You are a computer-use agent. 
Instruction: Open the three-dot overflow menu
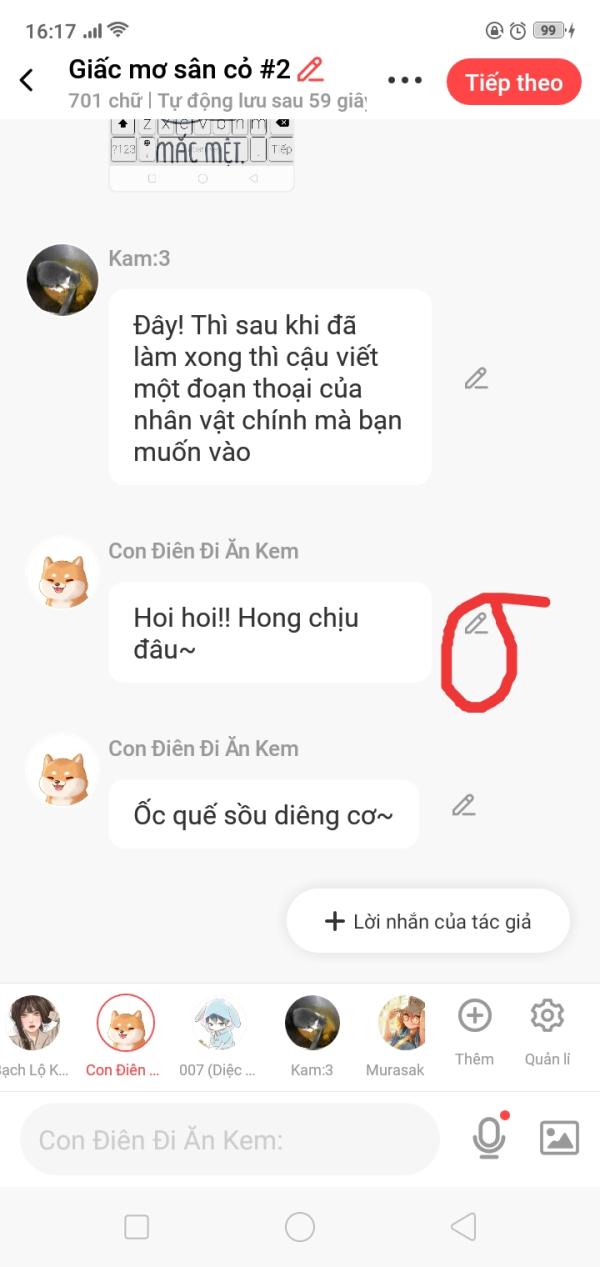(404, 81)
